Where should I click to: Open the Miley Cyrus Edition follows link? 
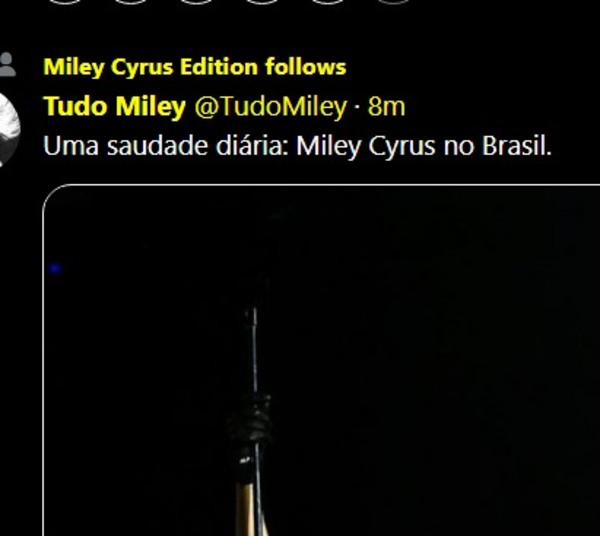click(195, 67)
